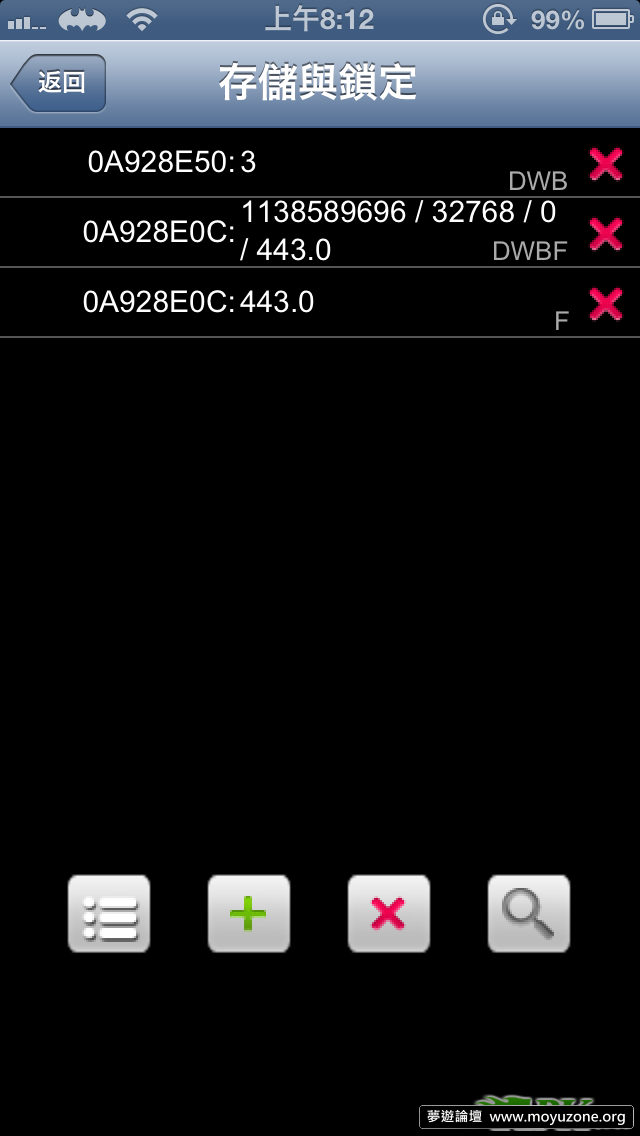
Task: Add a new entry with the plus button
Action: [x=249, y=913]
